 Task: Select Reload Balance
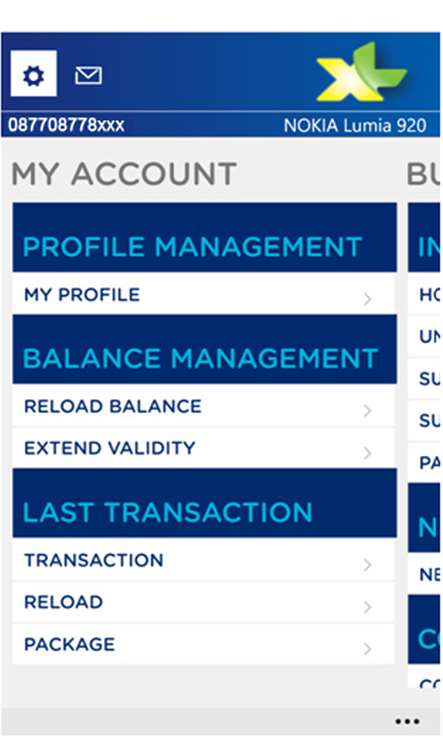coord(204,406)
